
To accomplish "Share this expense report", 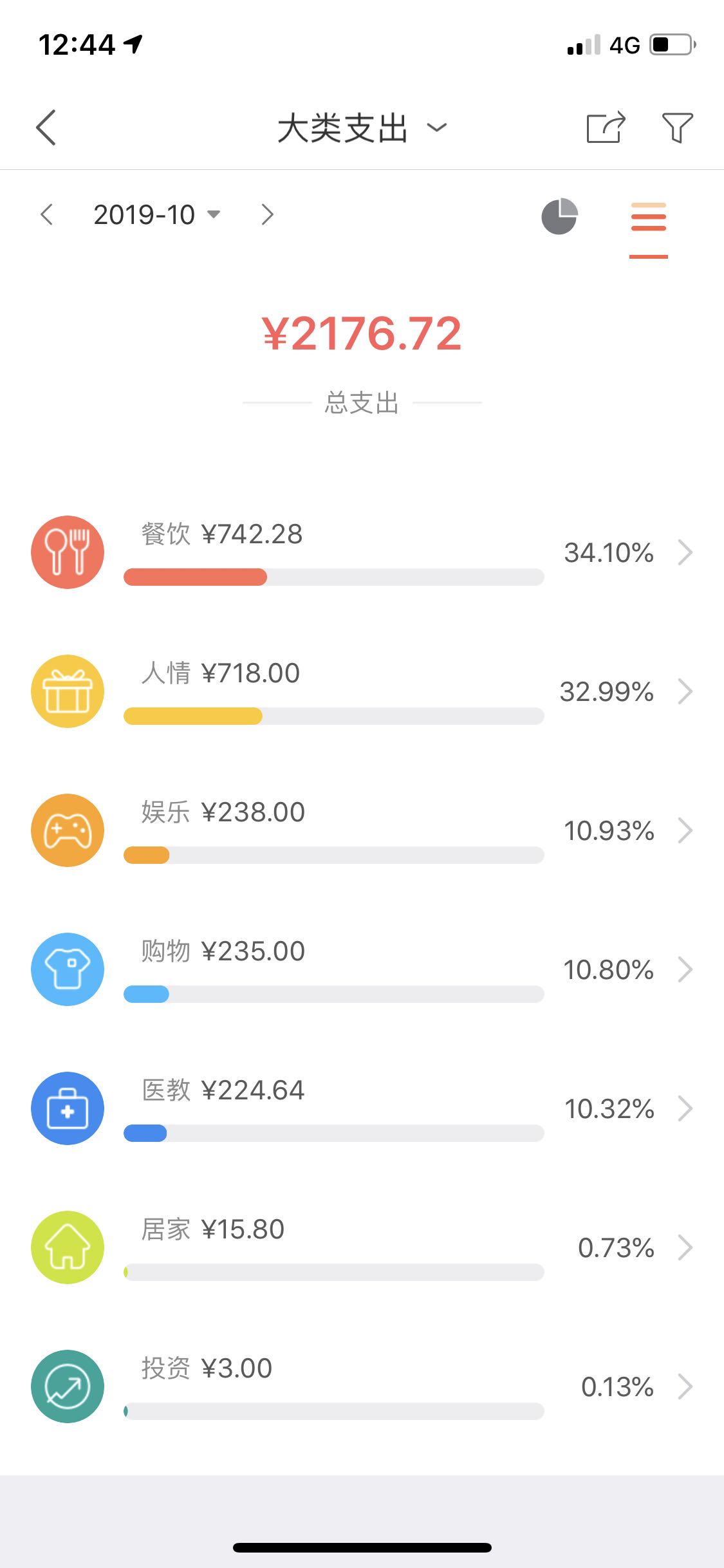I will click(x=606, y=127).
